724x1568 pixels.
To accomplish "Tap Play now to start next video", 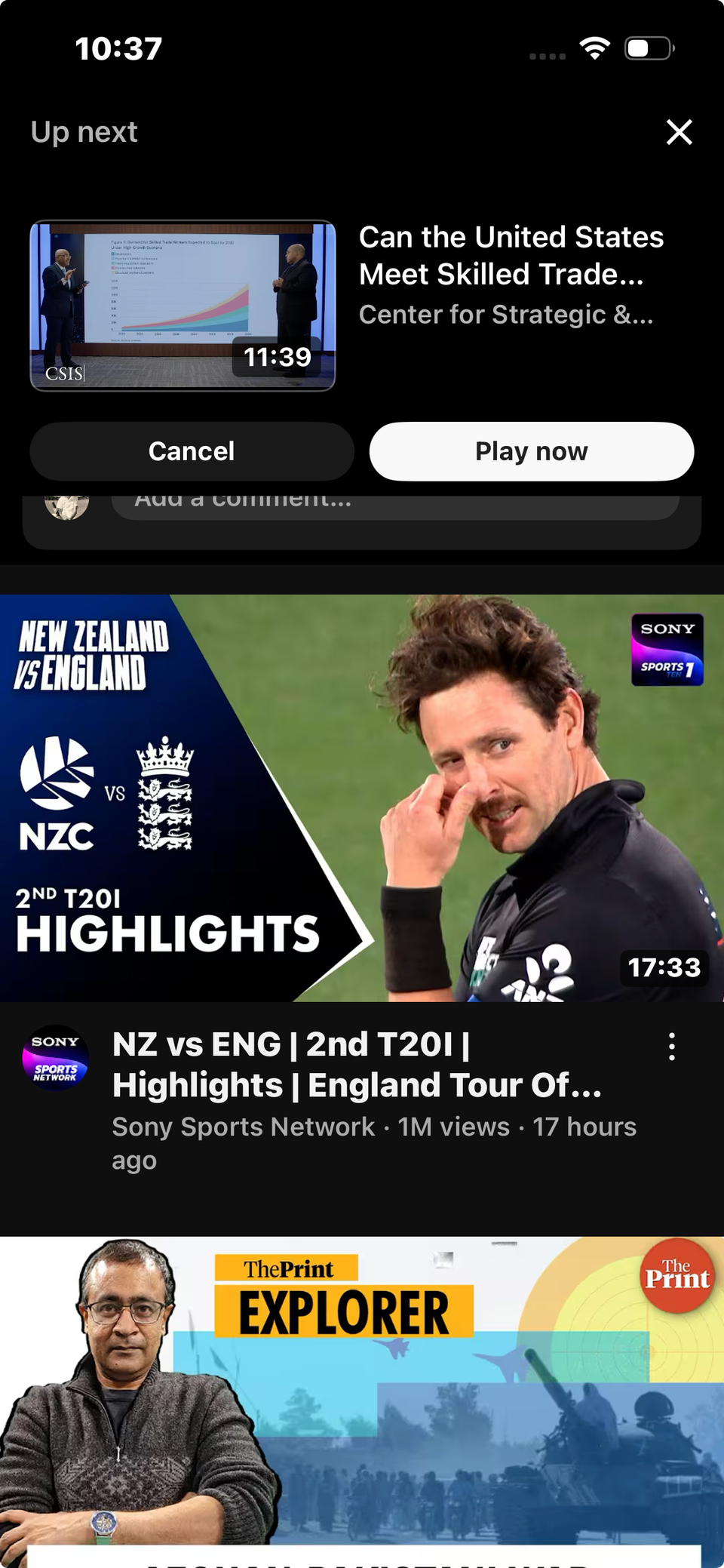I will coord(531,451).
